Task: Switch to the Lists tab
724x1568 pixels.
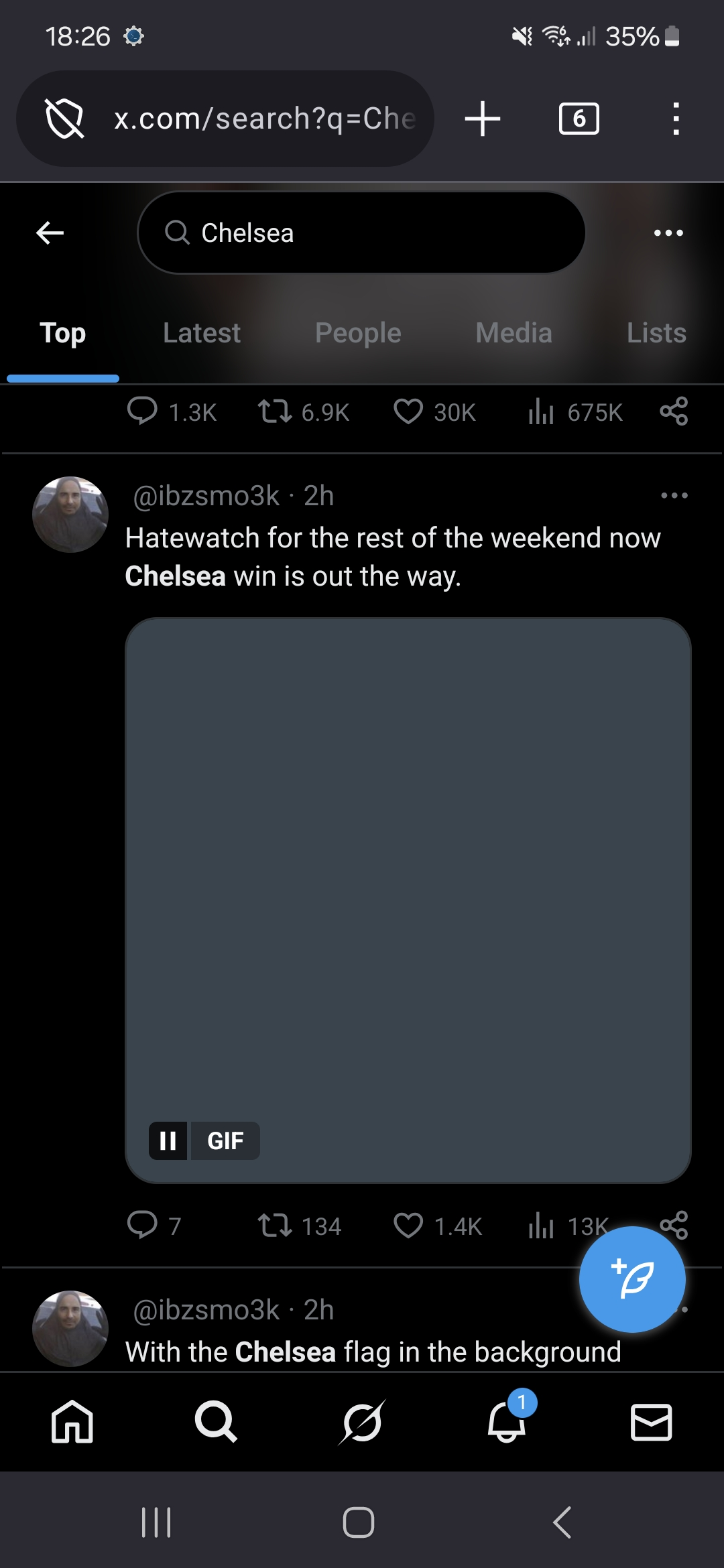Action: tap(656, 333)
